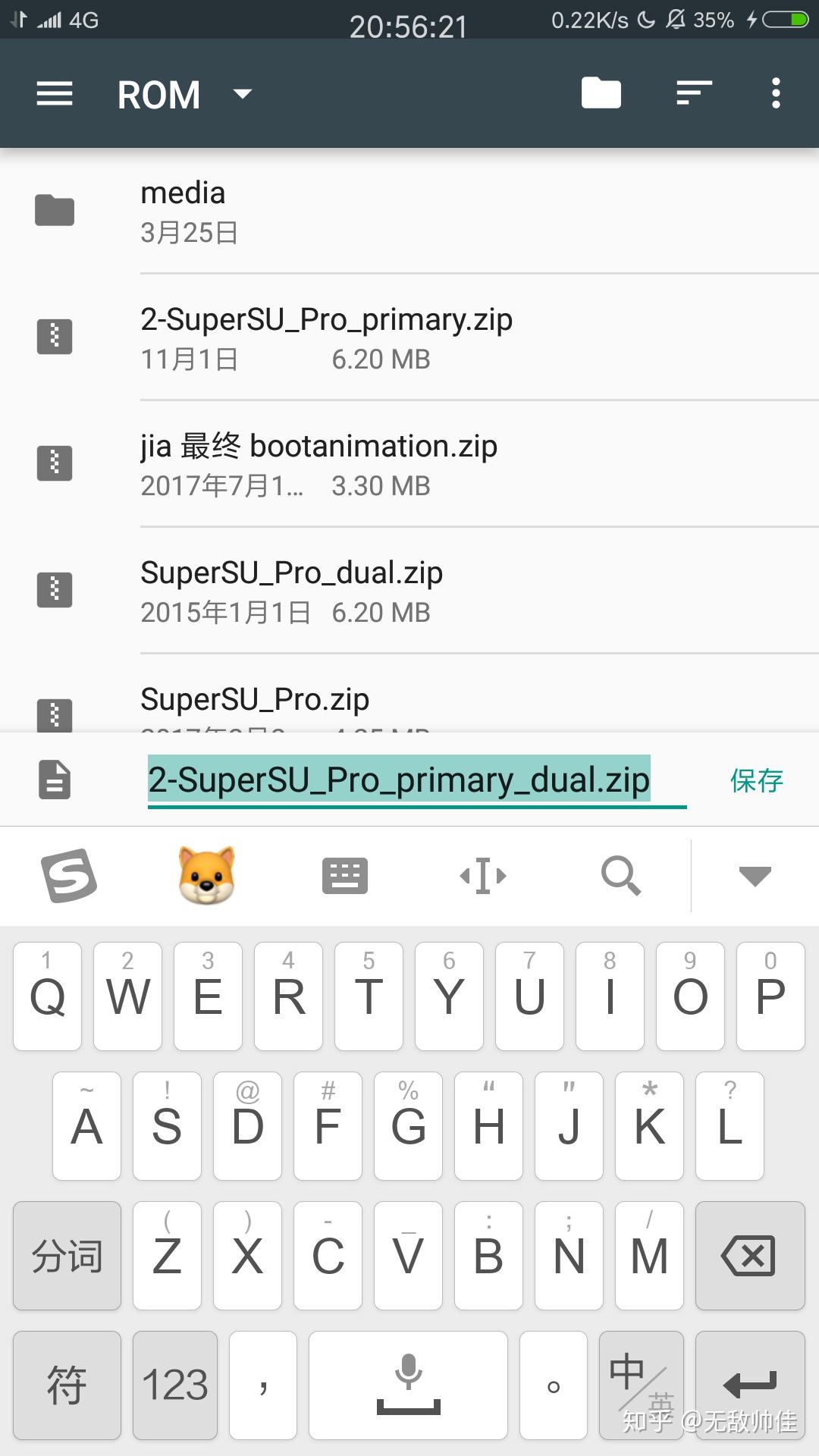This screenshot has height=1456, width=819.
Task: Select the keyboard layout switcher icon
Action: point(345,876)
